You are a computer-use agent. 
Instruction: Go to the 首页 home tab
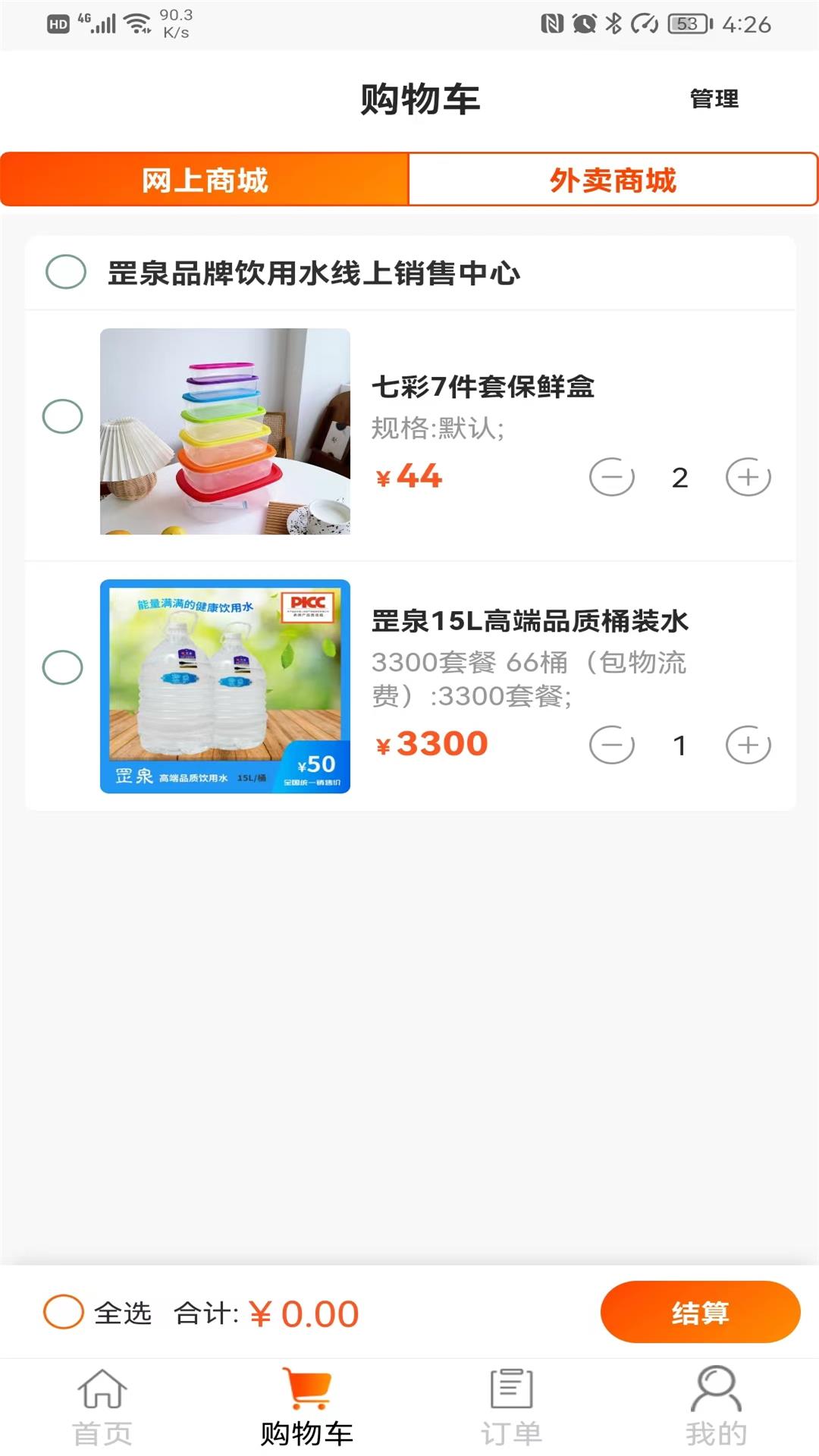(x=102, y=1407)
